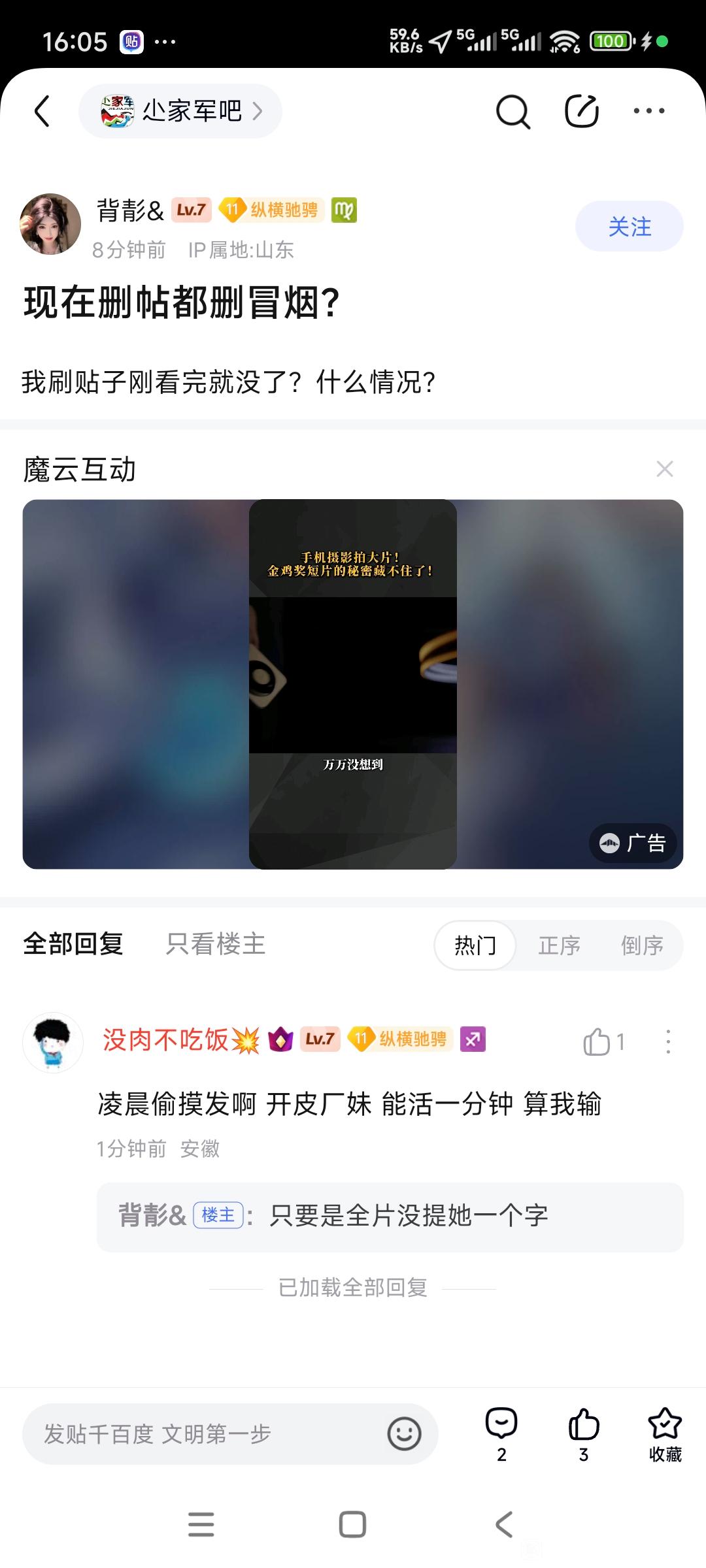Viewport: 706px width, 1568px height.
Task: Like the post via bottom thumbs-up
Action: [583, 1433]
